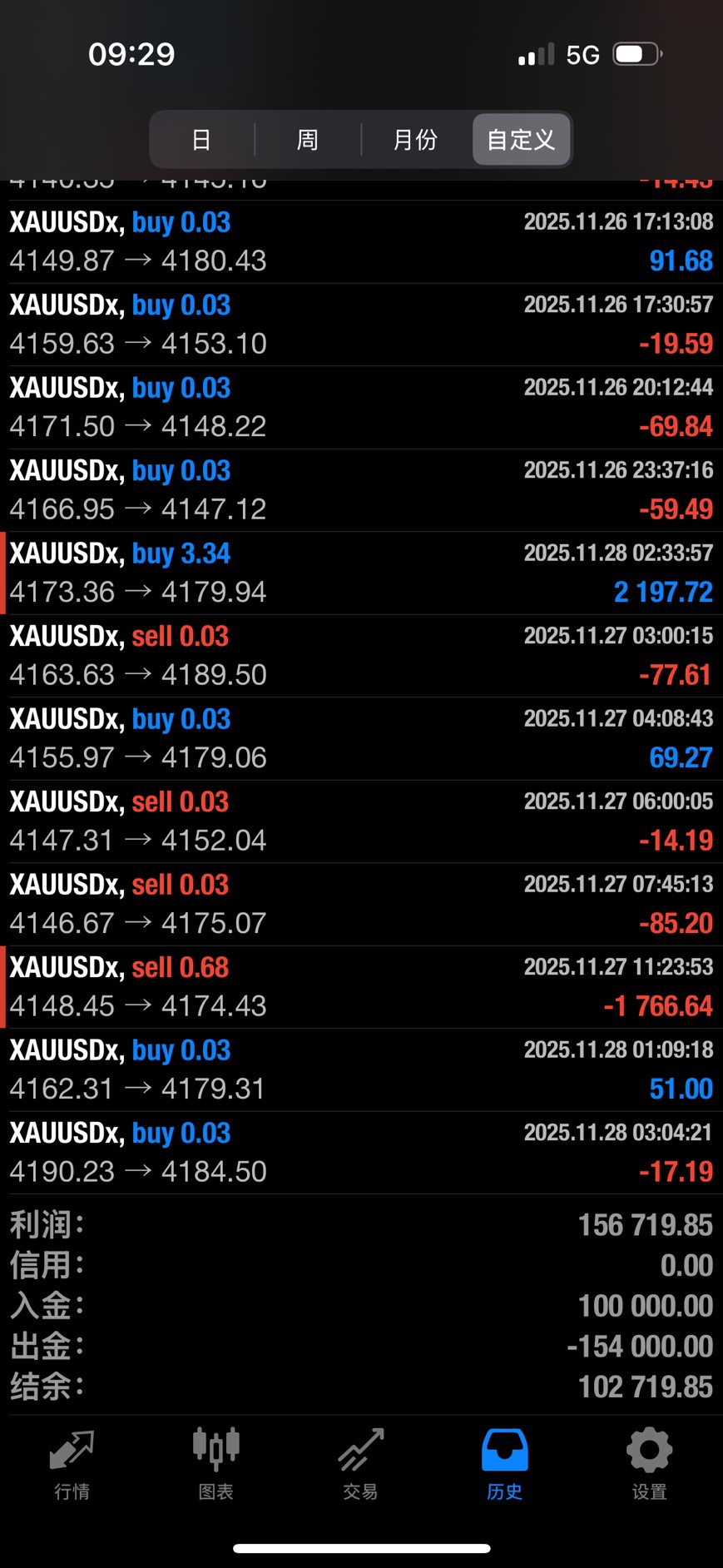Image resolution: width=723 pixels, height=1568 pixels.
Task: Expand the trade closed 2025.11.27 03:00:15
Action: click(x=361, y=655)
